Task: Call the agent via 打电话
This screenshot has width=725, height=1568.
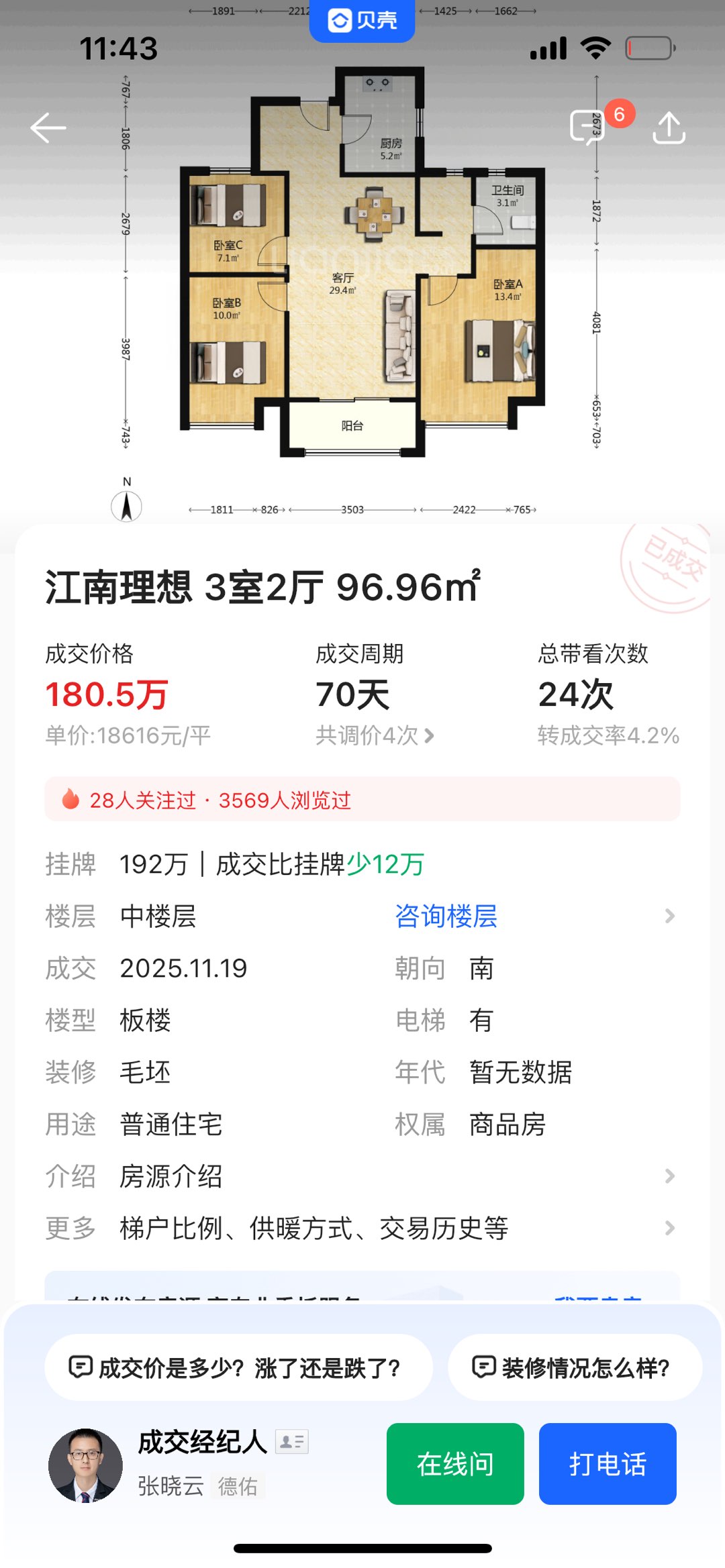Action: (x=607, y=1464)
